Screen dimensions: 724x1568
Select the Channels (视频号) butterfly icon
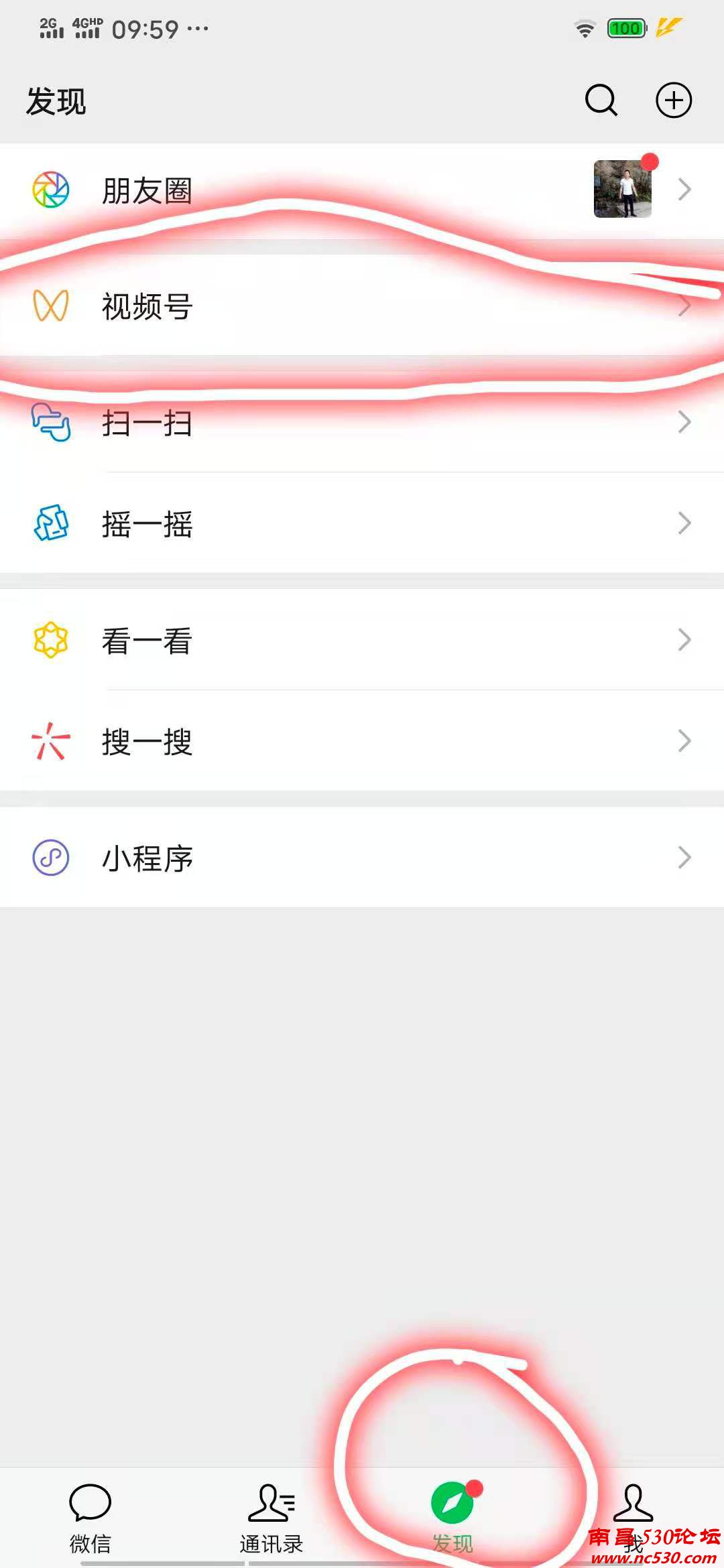pyautogui.click(x=50, y=305)
